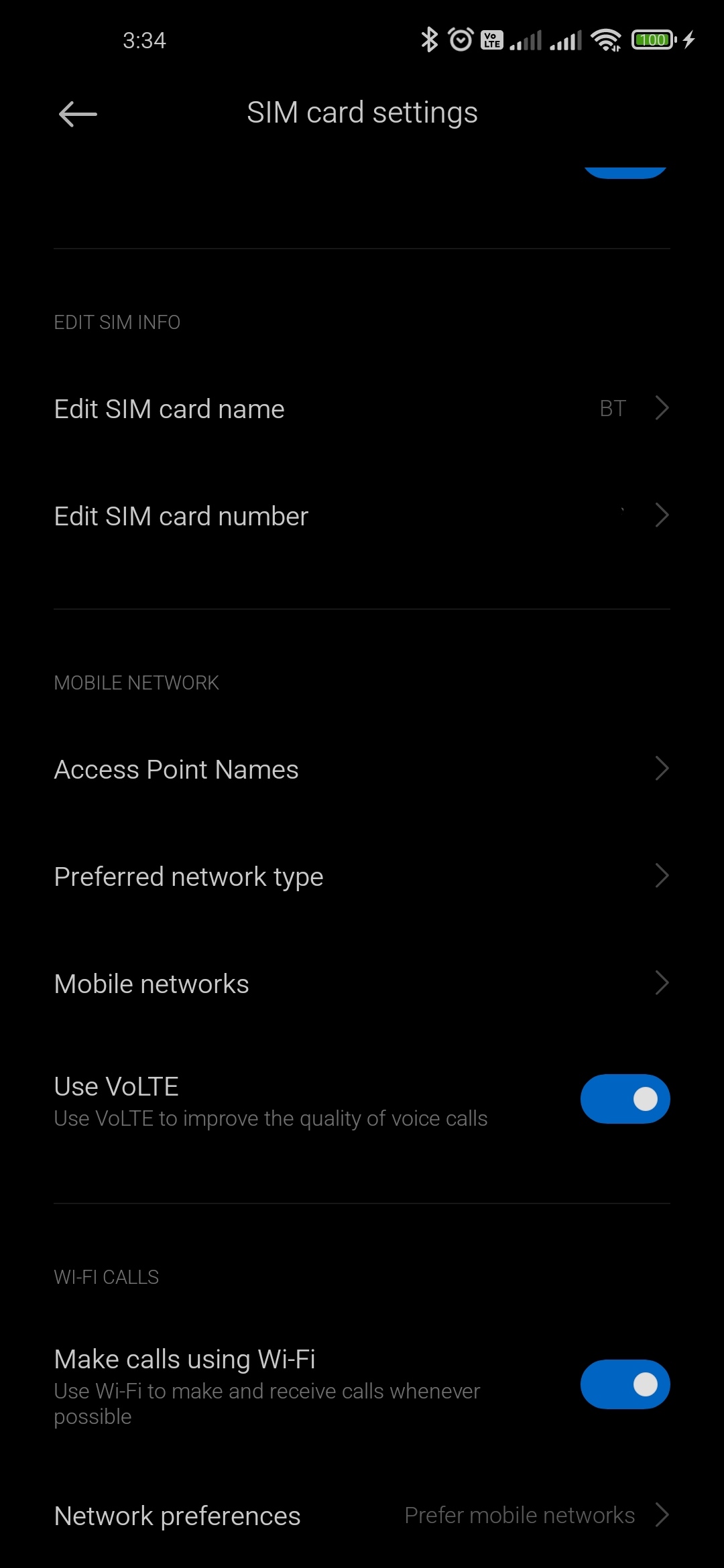Open Edit SIM card number
Image resolution: width=724 pixels, height=1568 pixels.
click(x=362, y=516)
